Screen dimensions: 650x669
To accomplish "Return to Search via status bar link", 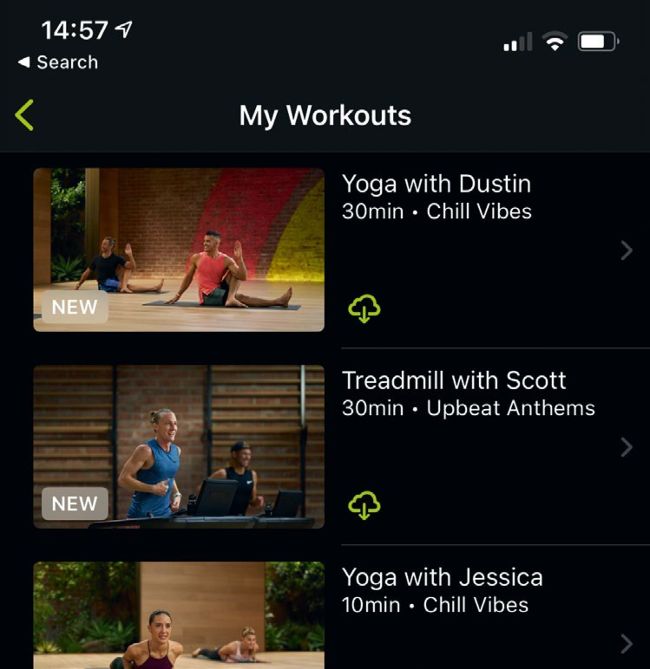I will coord(58,62).
